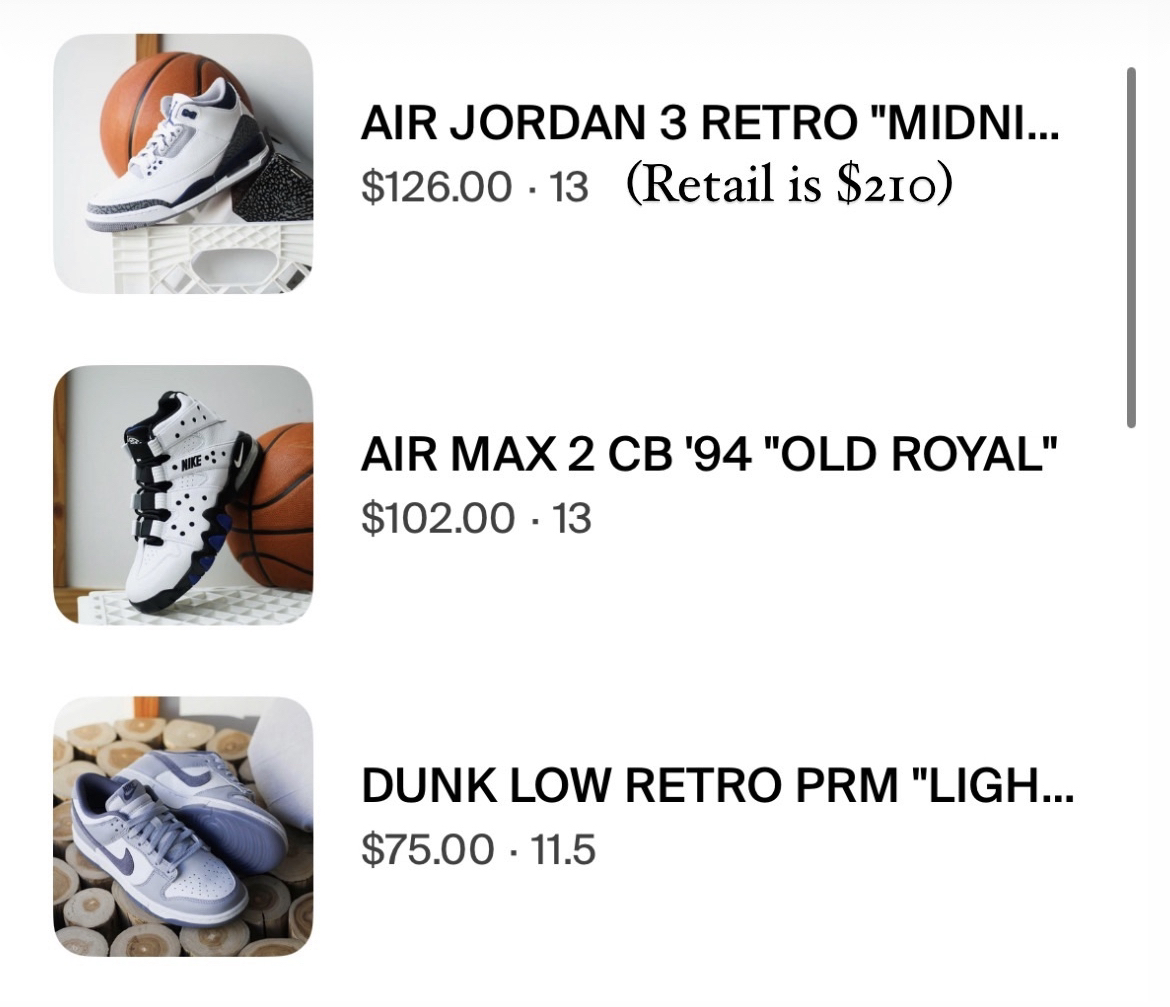Select the Dunk Low Retro PRM item

pos(716,787)
